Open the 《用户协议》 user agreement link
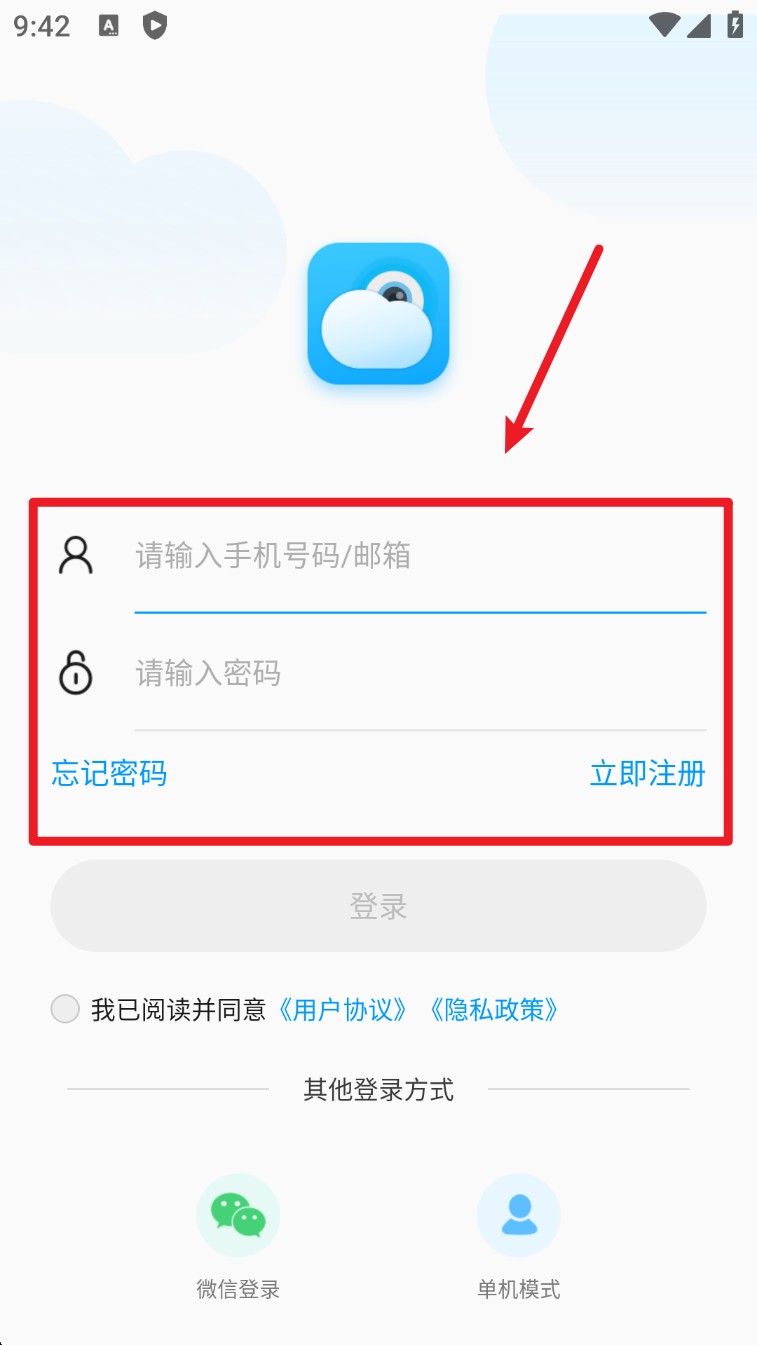 point(343,1009)
